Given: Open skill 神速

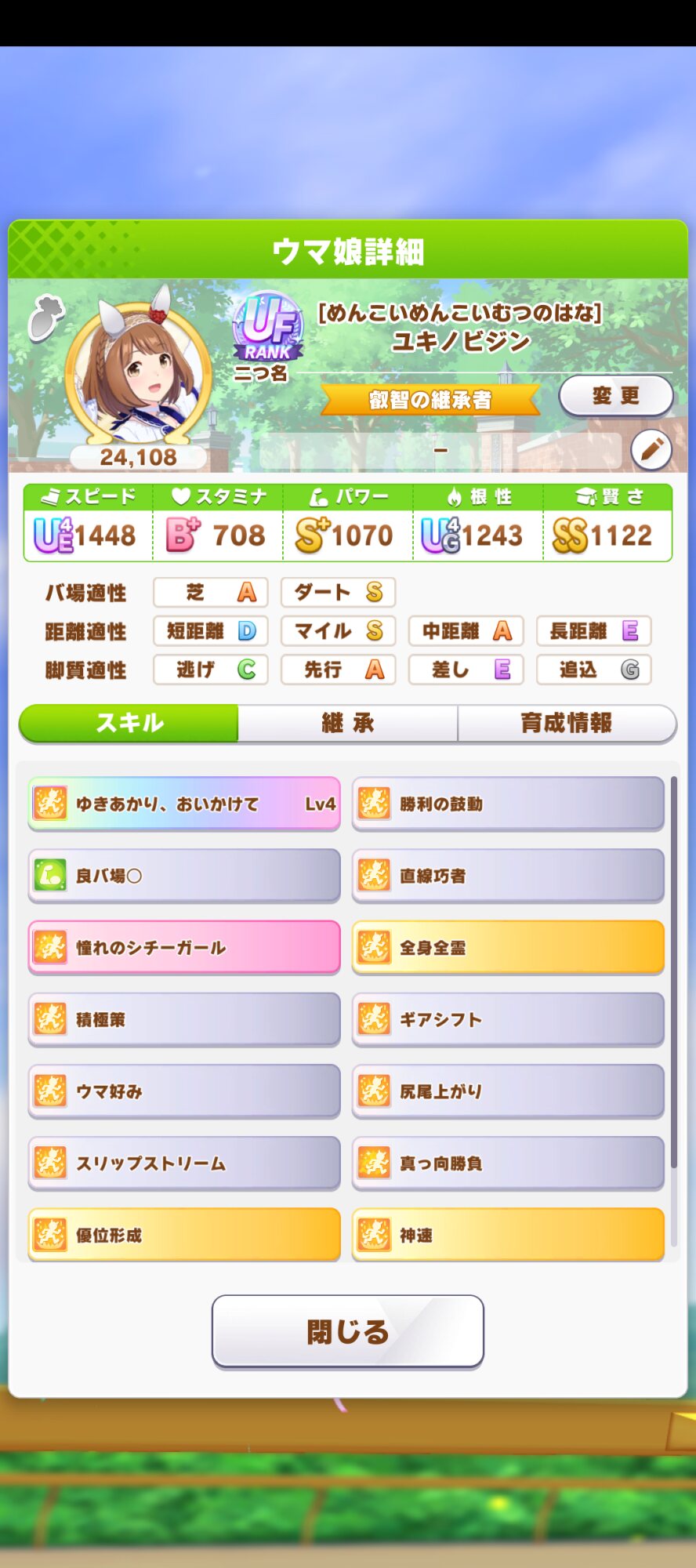Looking at the screenshot, I should point(508,1235).
